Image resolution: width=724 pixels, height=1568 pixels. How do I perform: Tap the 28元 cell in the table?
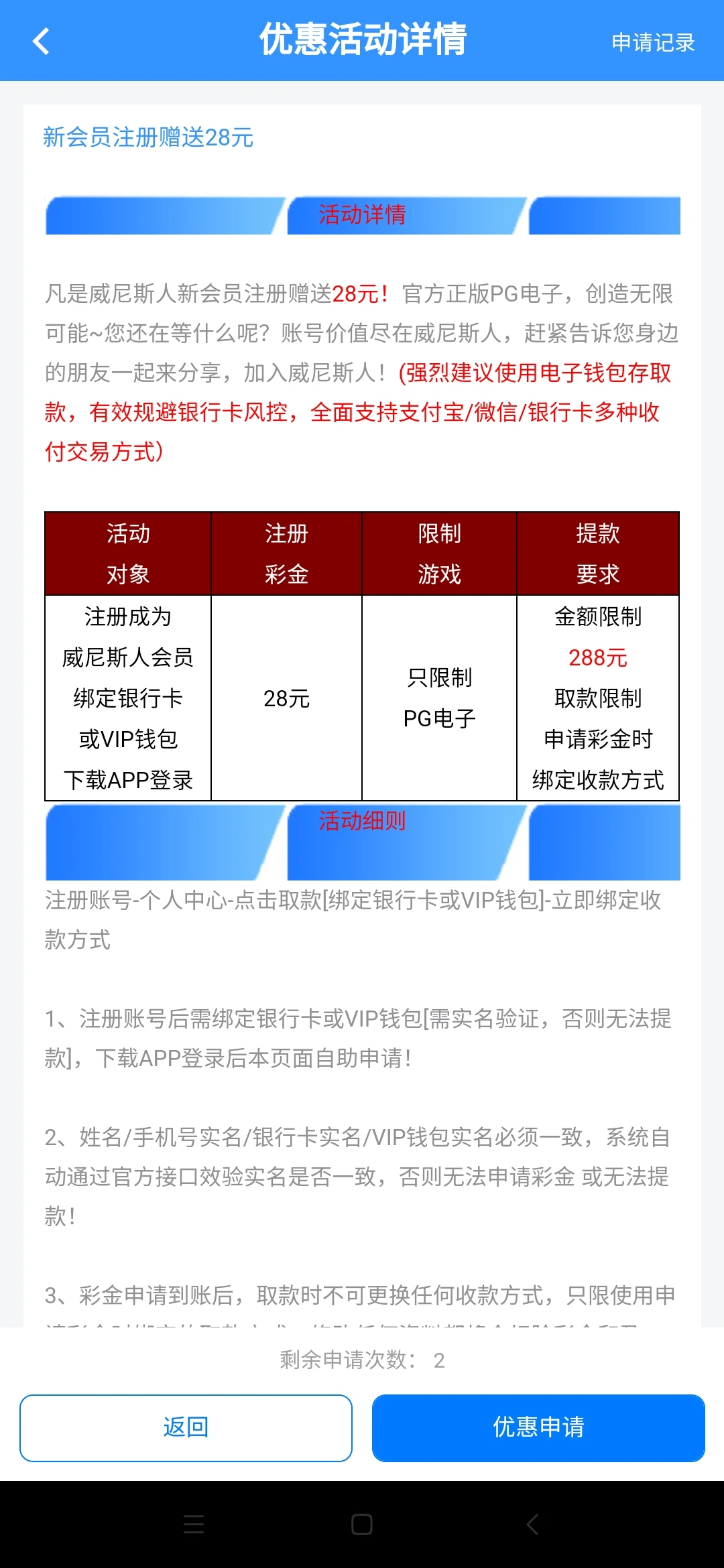[287, 699]
